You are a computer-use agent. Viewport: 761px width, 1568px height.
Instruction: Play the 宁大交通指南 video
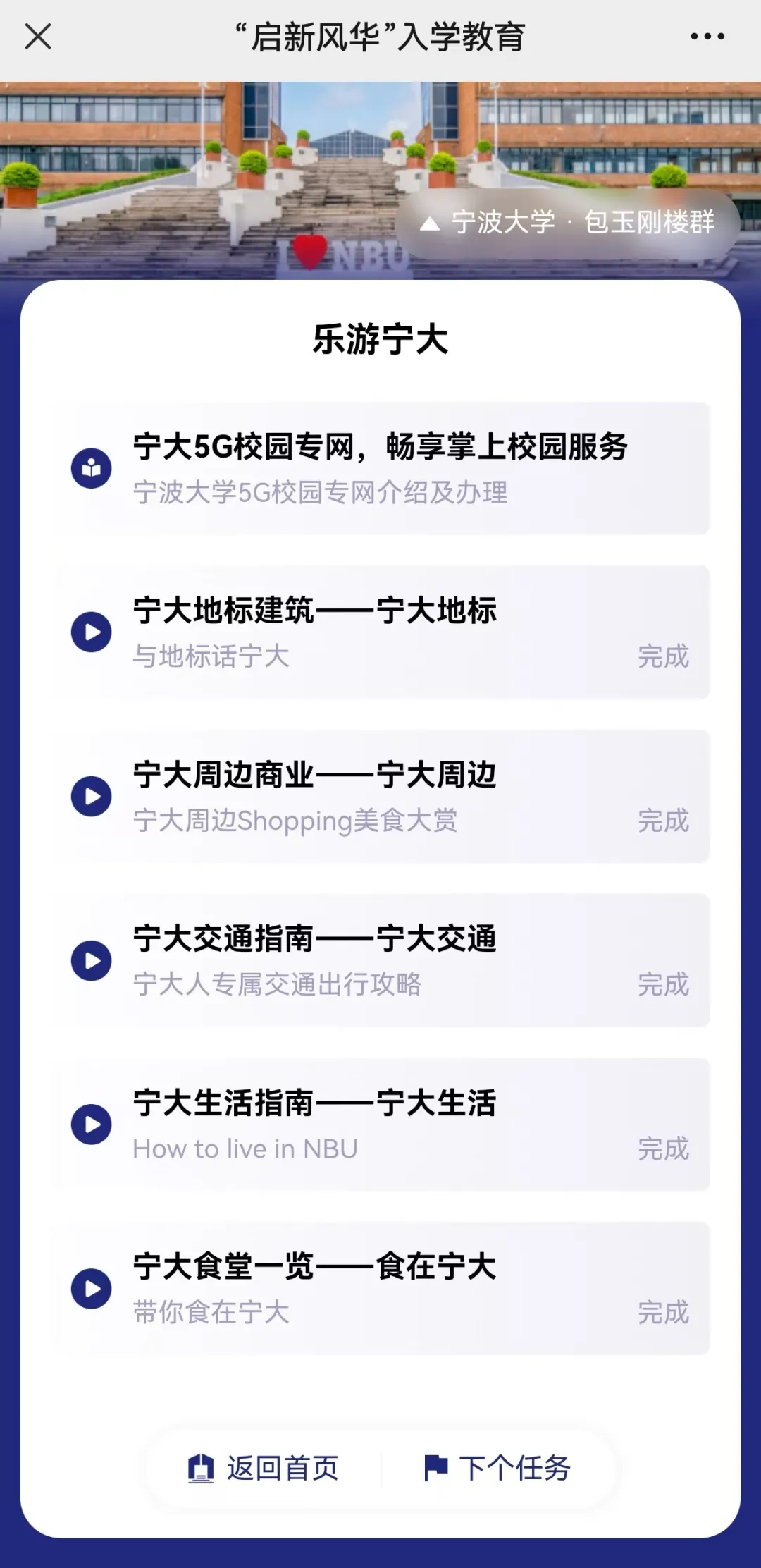pyautogui.click(x=90, y=962)
